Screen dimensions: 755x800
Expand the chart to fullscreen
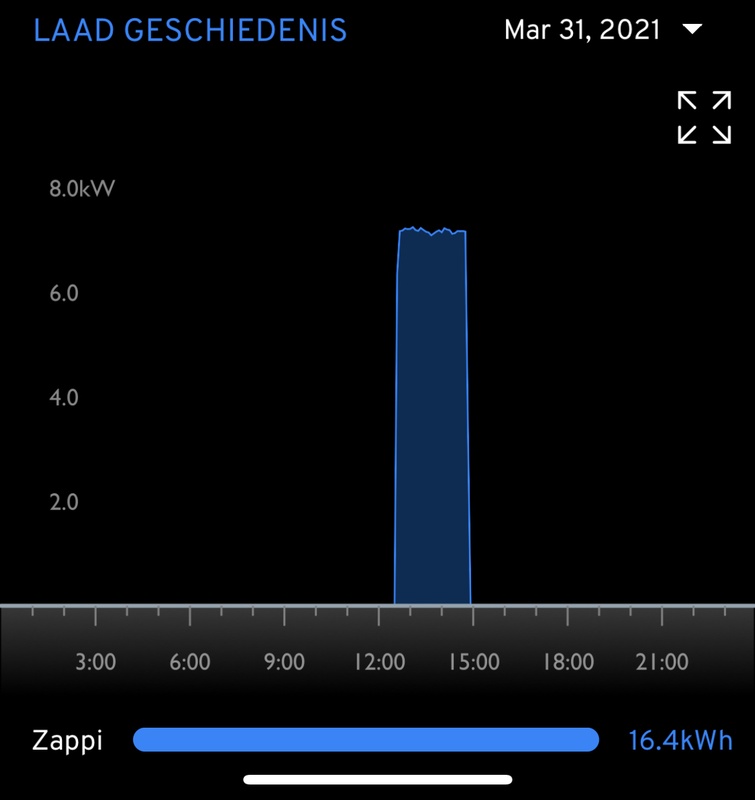pos(703,117)
